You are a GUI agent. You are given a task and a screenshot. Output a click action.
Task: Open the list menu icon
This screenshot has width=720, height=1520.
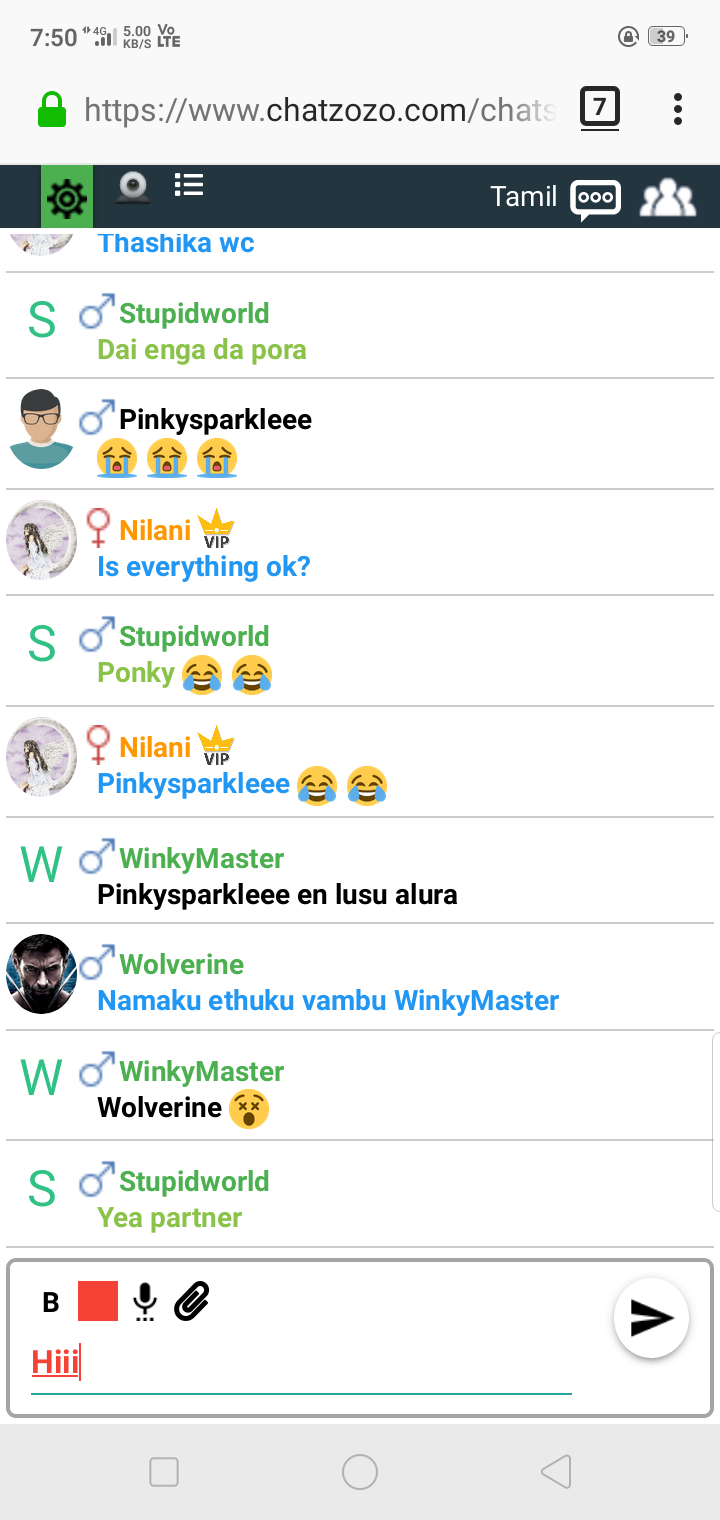click(x=189, y=185)
